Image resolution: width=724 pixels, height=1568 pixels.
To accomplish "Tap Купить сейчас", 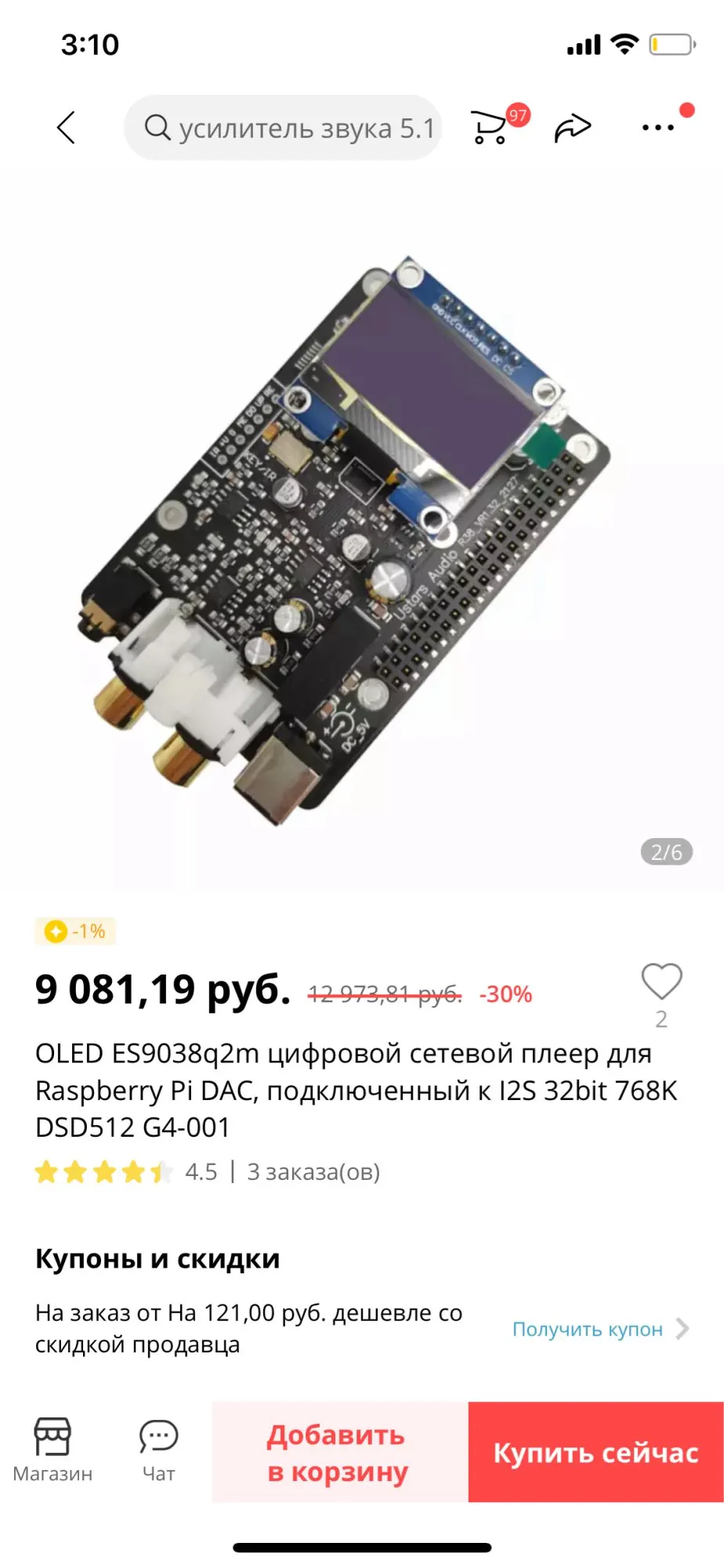I will coord(595,1453).
